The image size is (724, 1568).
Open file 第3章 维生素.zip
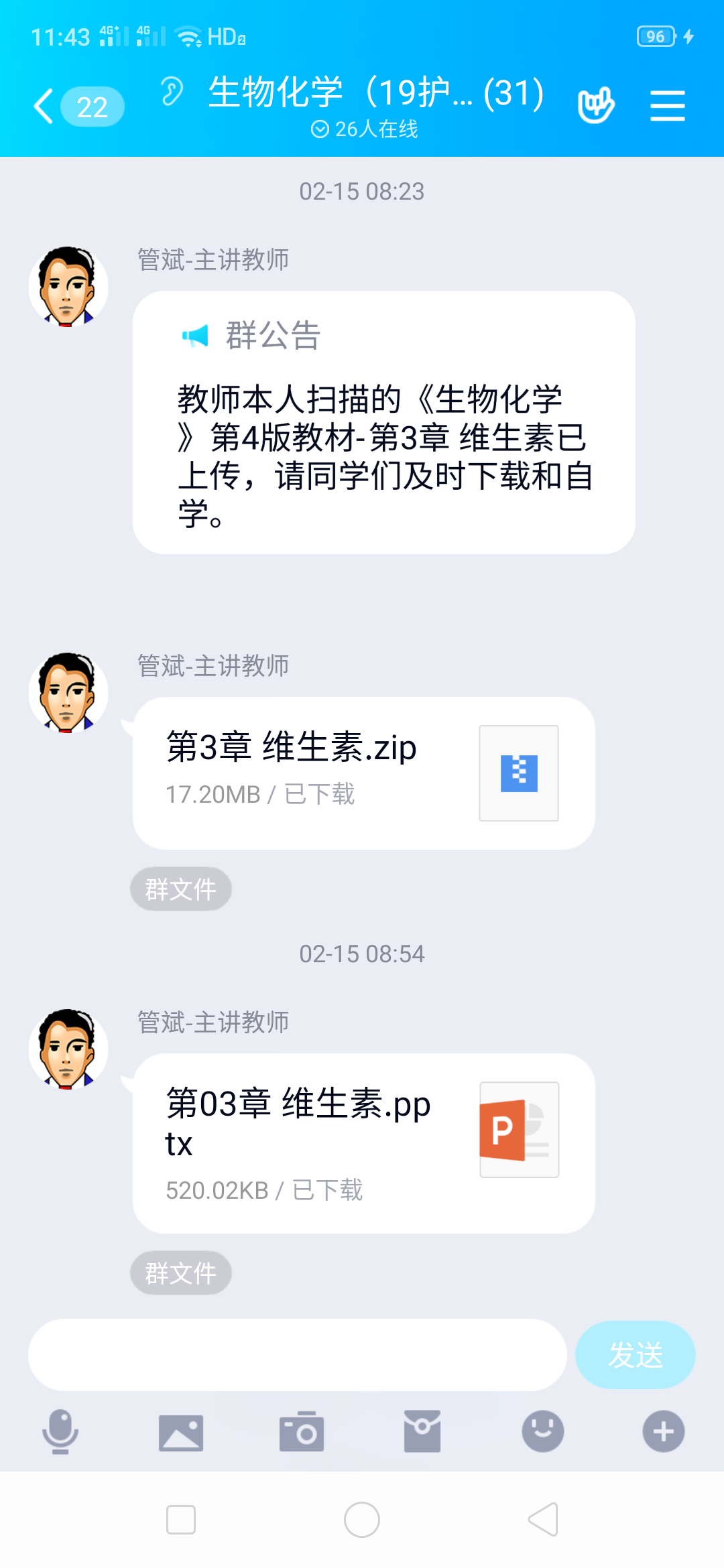point(363,773)
